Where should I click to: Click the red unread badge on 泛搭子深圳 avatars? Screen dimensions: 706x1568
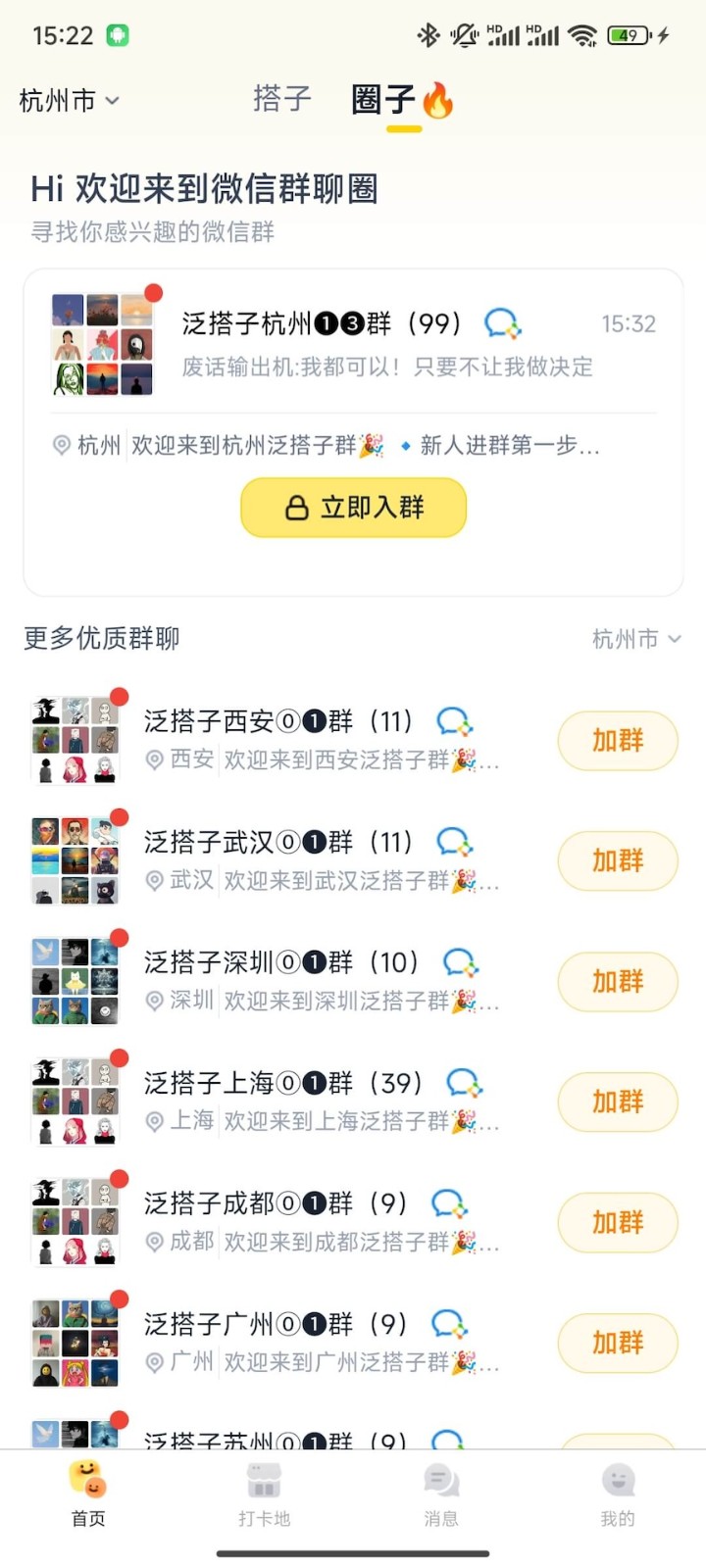point(119,938)
